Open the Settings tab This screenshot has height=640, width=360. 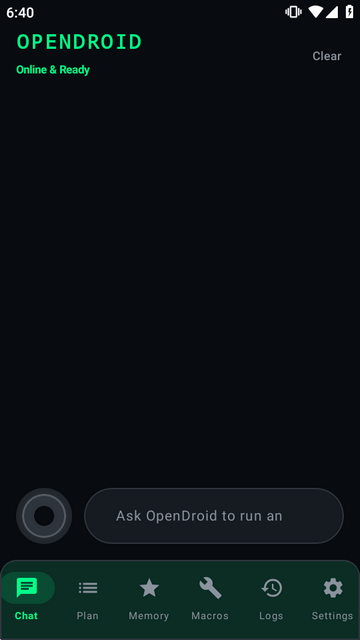tap(333, 599)
